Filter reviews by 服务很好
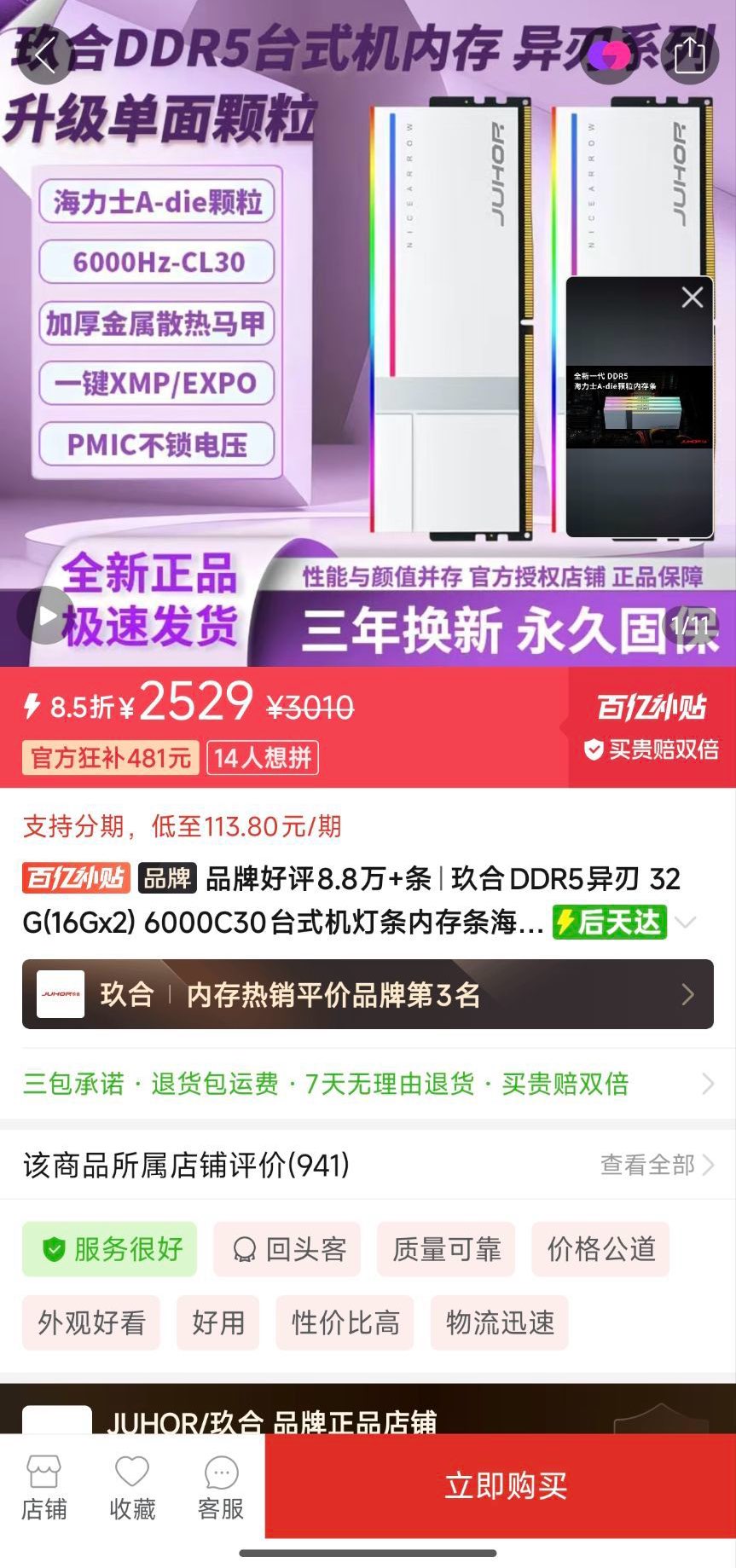The height and width of the screenshot is (1568, 736). pos(110,1249)
